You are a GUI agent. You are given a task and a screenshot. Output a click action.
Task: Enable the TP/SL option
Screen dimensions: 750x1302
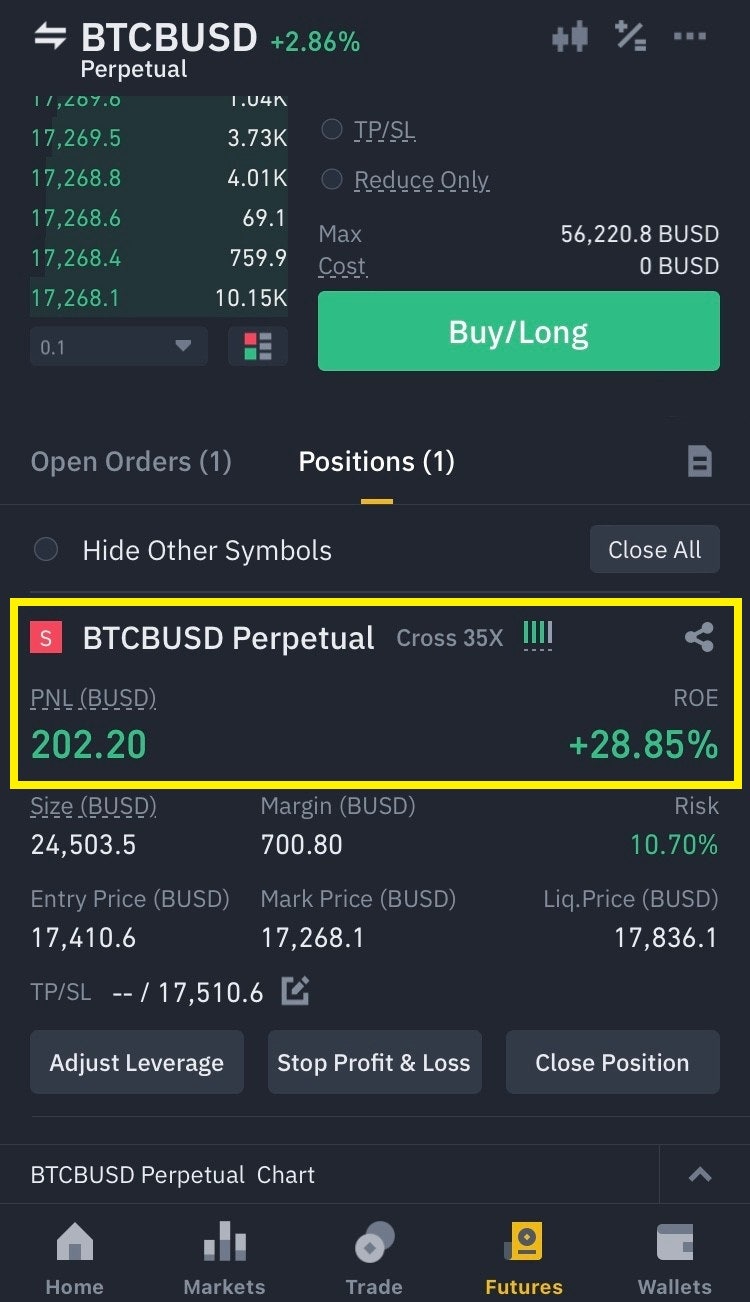[x=332, y=130]
